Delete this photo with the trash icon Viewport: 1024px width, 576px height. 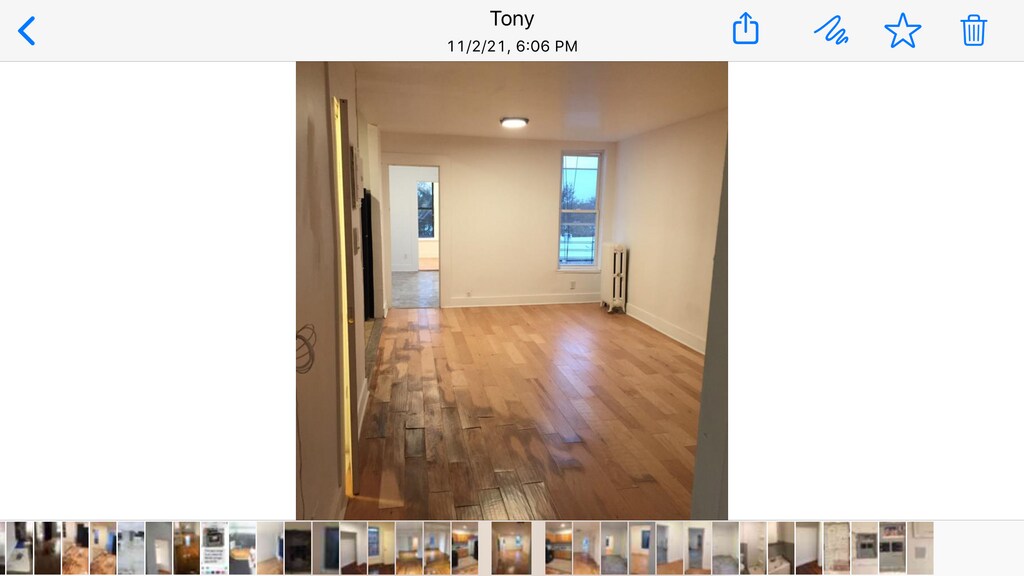(974, 30)
